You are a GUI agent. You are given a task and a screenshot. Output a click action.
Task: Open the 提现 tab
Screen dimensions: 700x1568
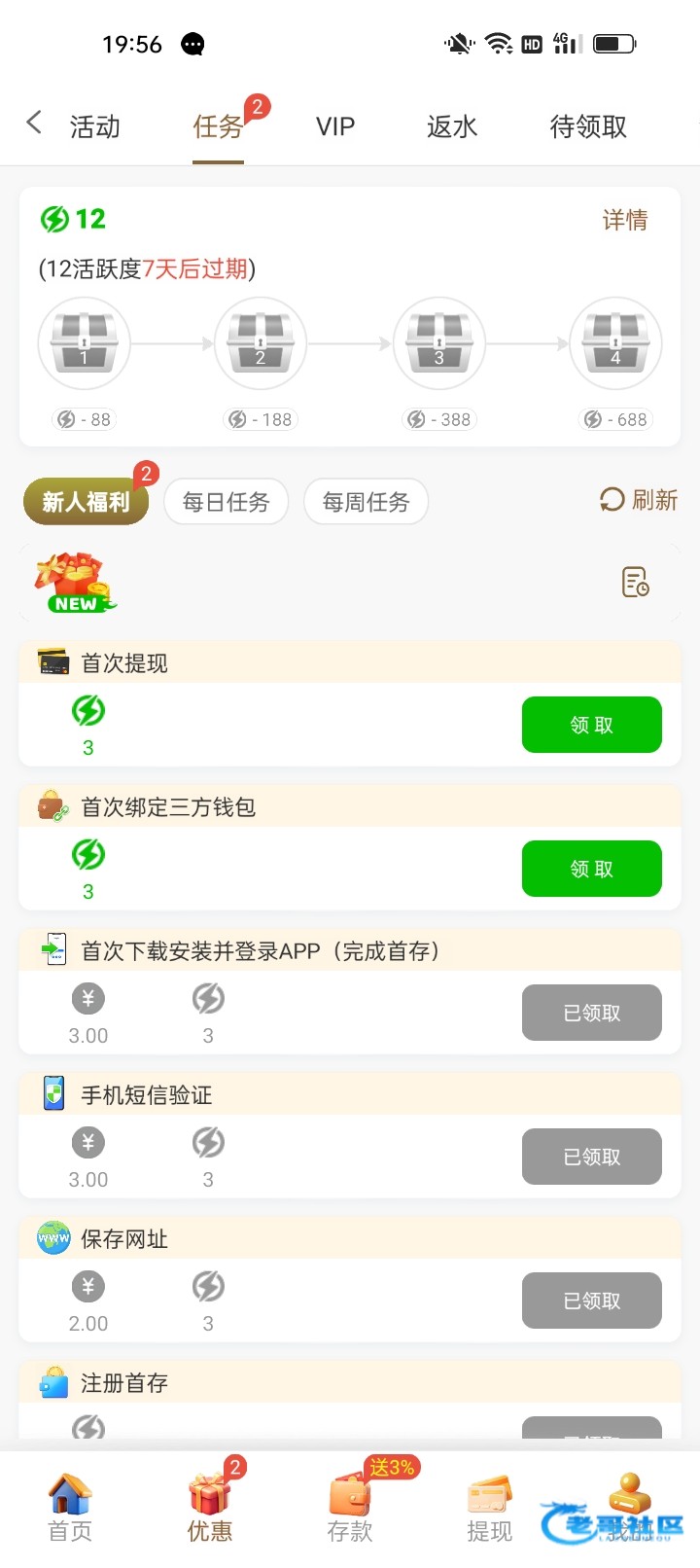[489, 1508]
